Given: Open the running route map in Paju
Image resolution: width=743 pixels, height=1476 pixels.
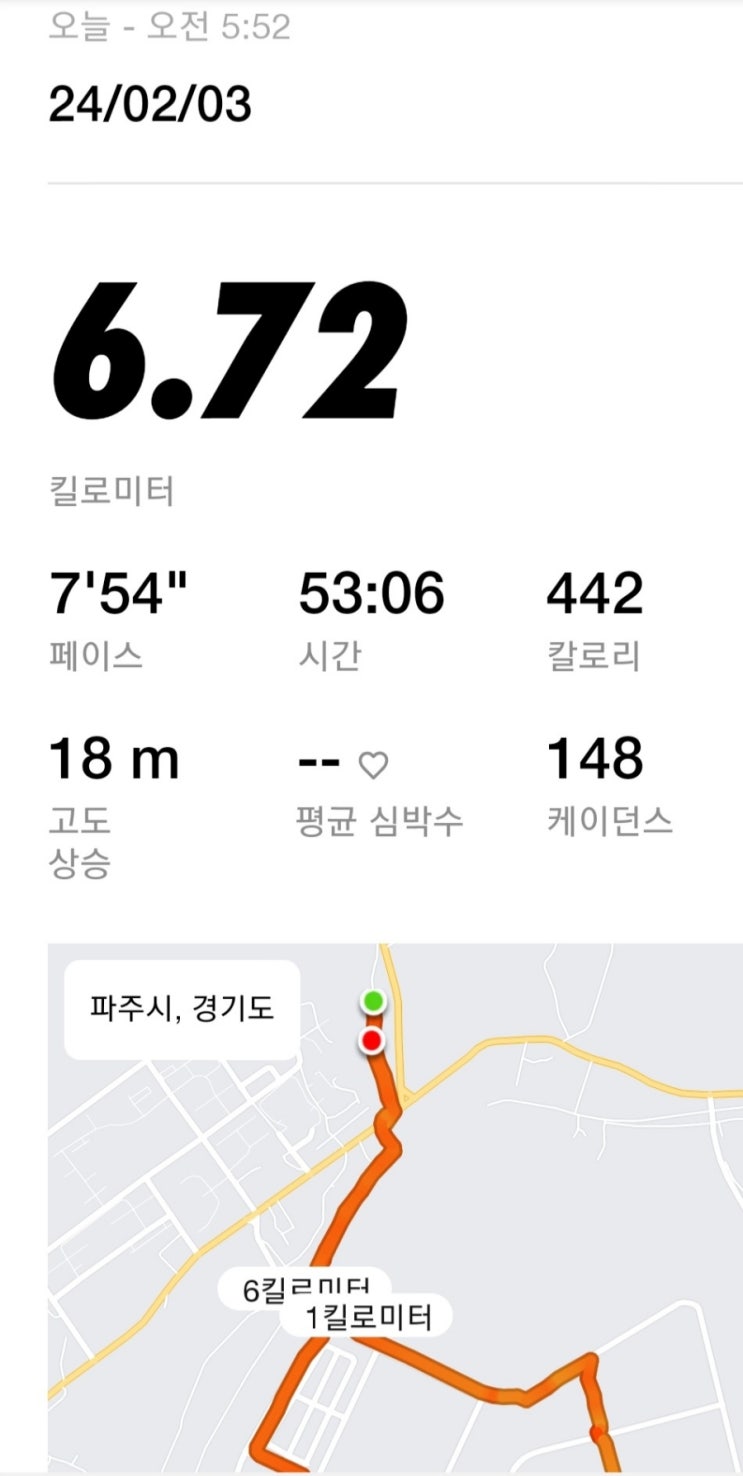Looking at the screenshot, I should (396, 1207).
